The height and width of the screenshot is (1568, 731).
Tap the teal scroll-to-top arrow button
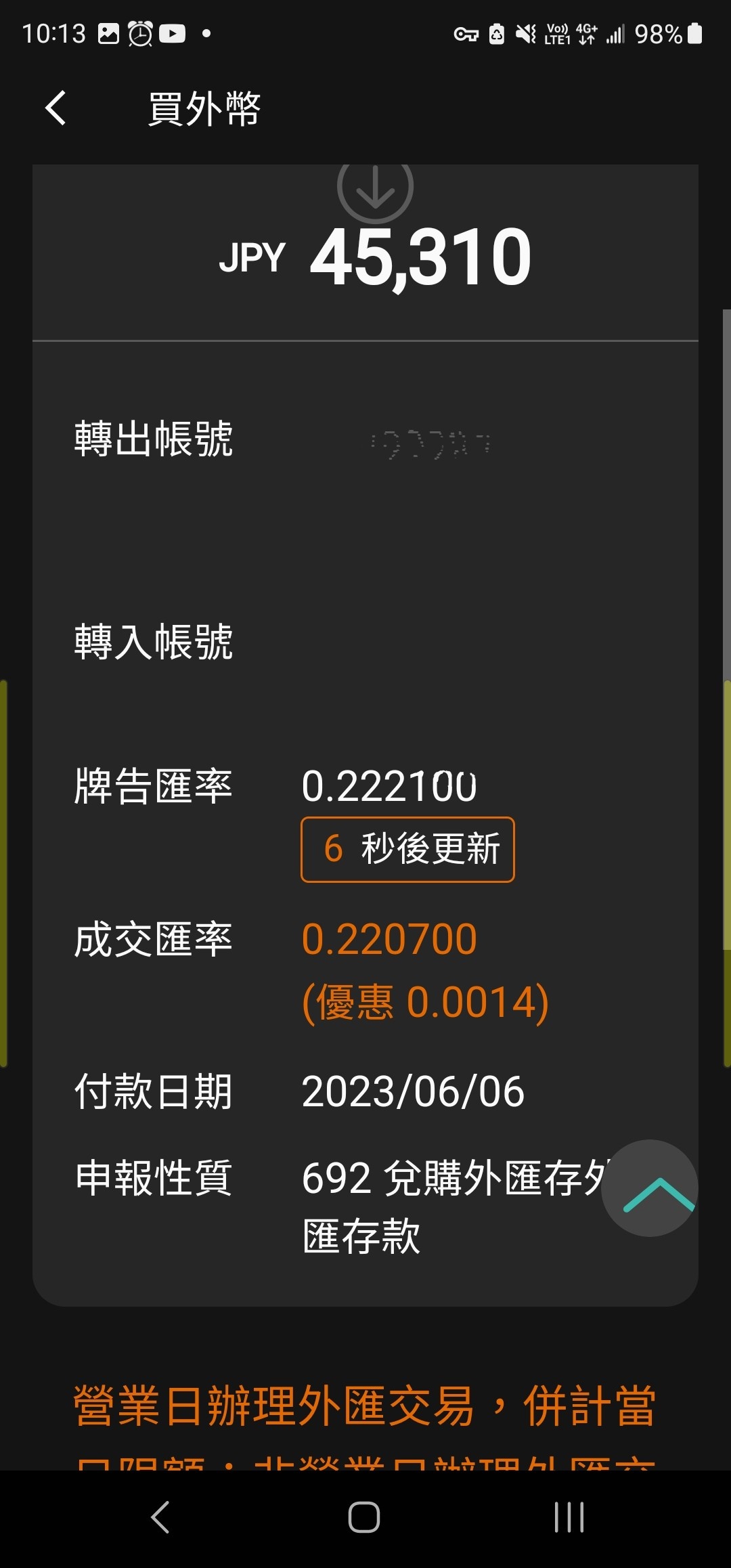[x=650, y=1188]
